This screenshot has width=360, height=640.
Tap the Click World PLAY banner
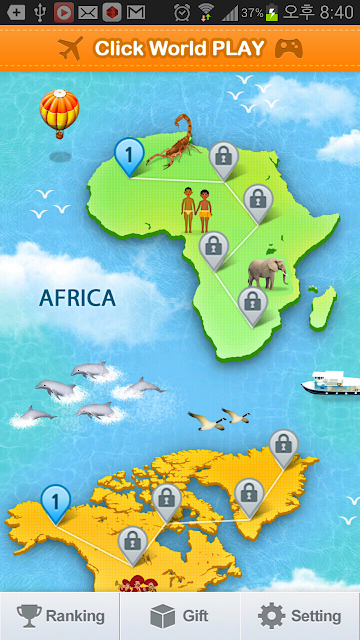(x=180, y=48)
